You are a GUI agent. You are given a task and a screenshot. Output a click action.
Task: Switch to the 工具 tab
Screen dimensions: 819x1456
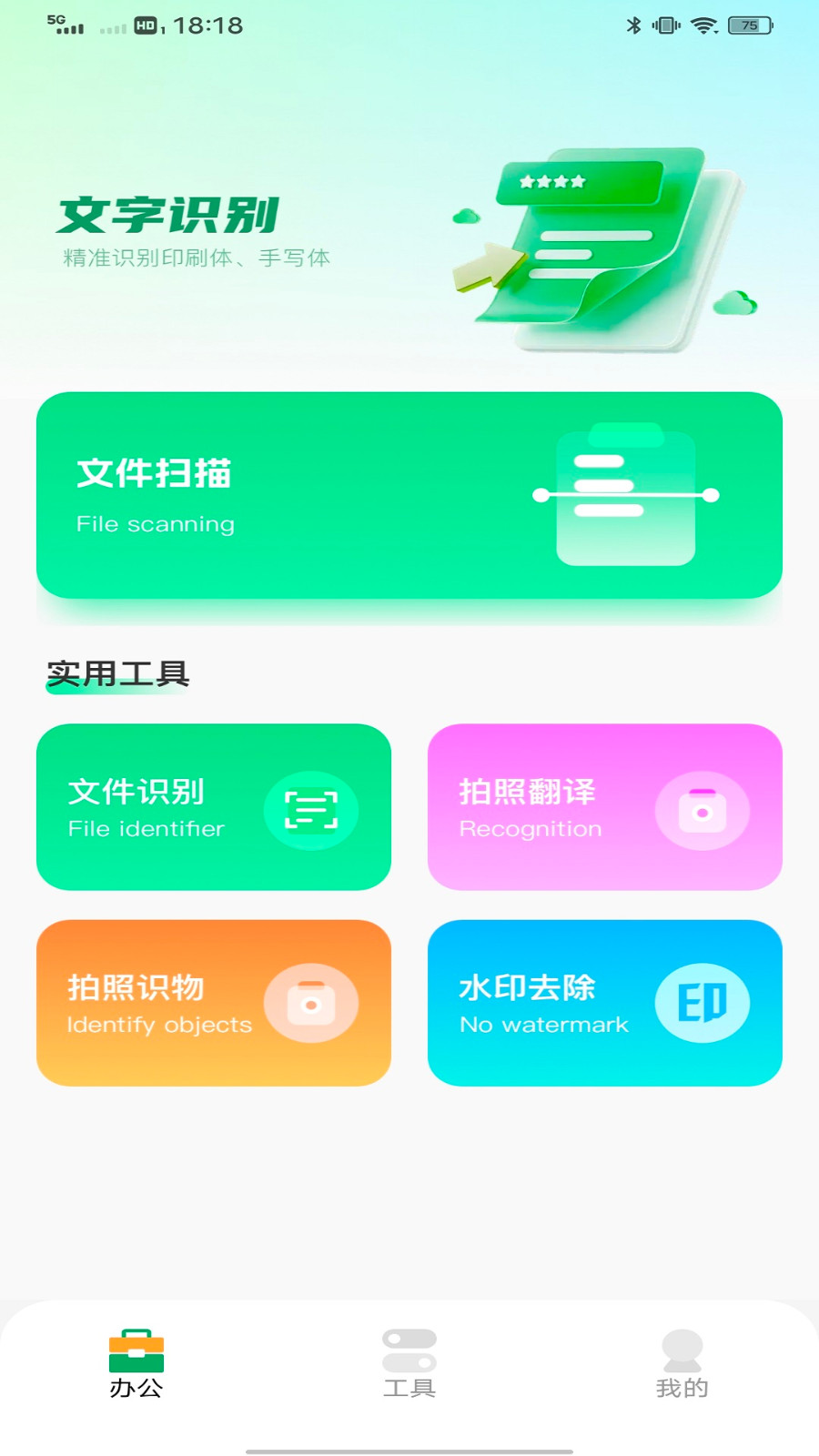409,1364
